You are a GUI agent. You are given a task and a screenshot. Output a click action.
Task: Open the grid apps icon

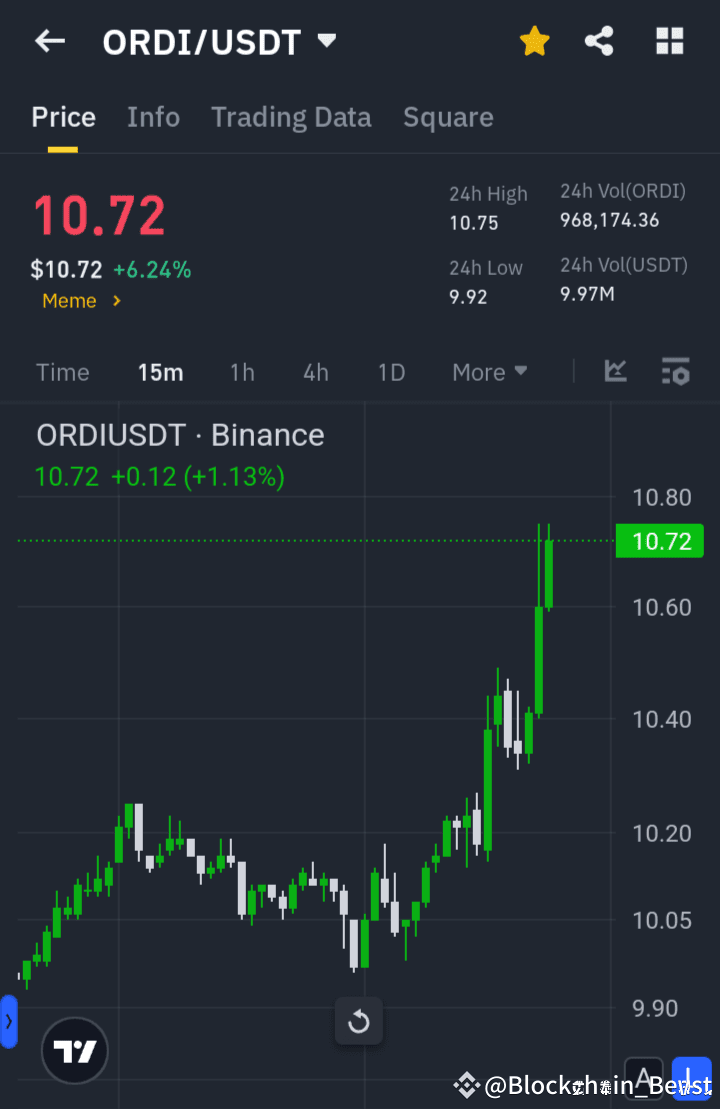tap(669, 41)
